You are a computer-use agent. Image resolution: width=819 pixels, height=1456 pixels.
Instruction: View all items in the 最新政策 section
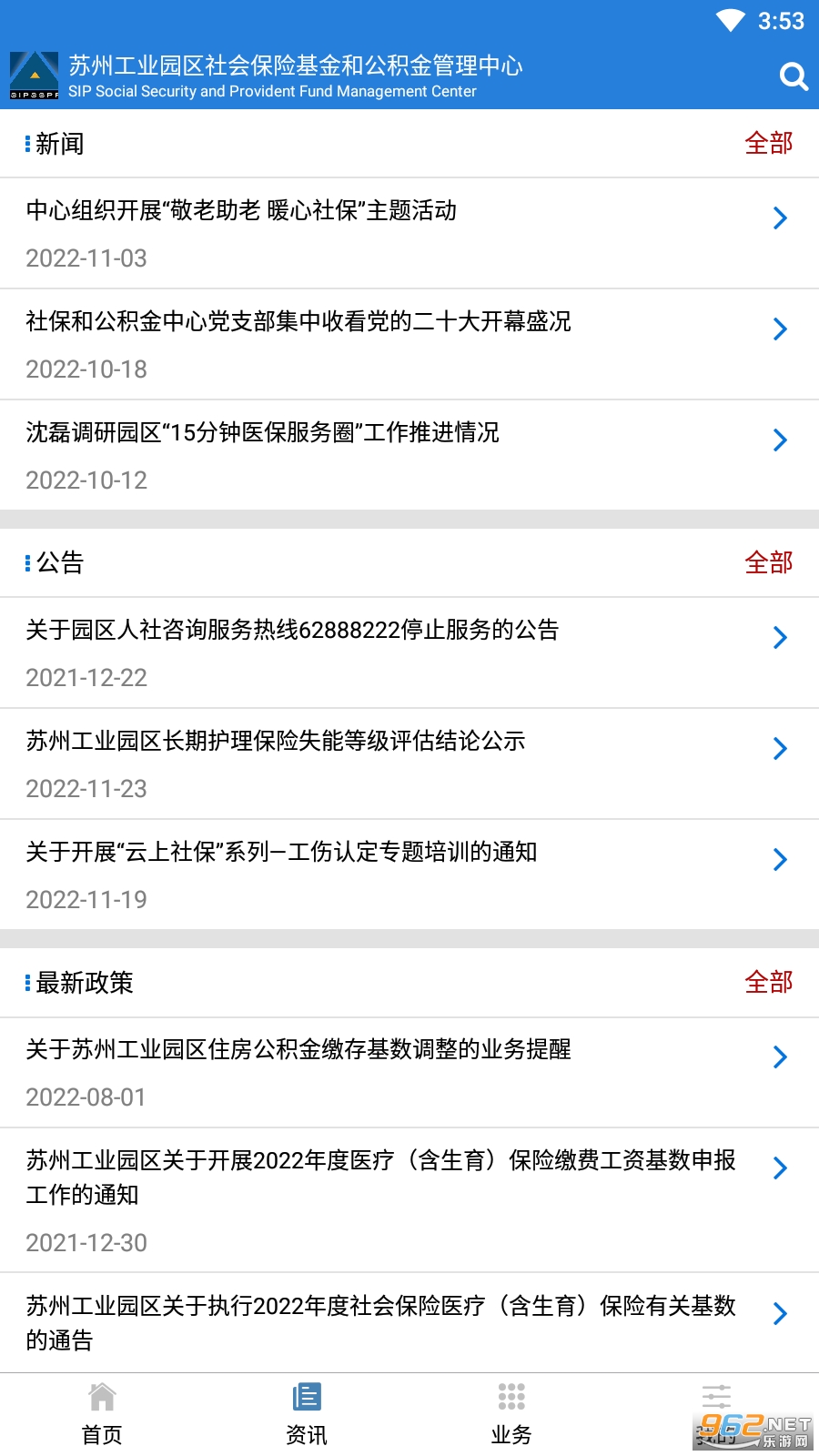click(768, 983)
